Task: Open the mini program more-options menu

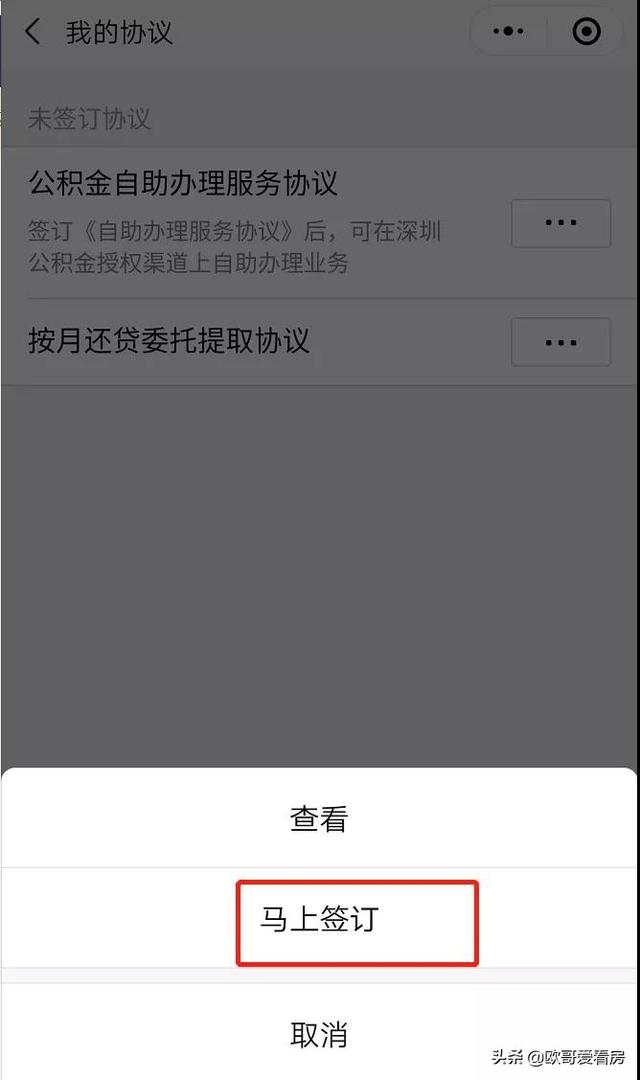Action: tap(508, 31)
